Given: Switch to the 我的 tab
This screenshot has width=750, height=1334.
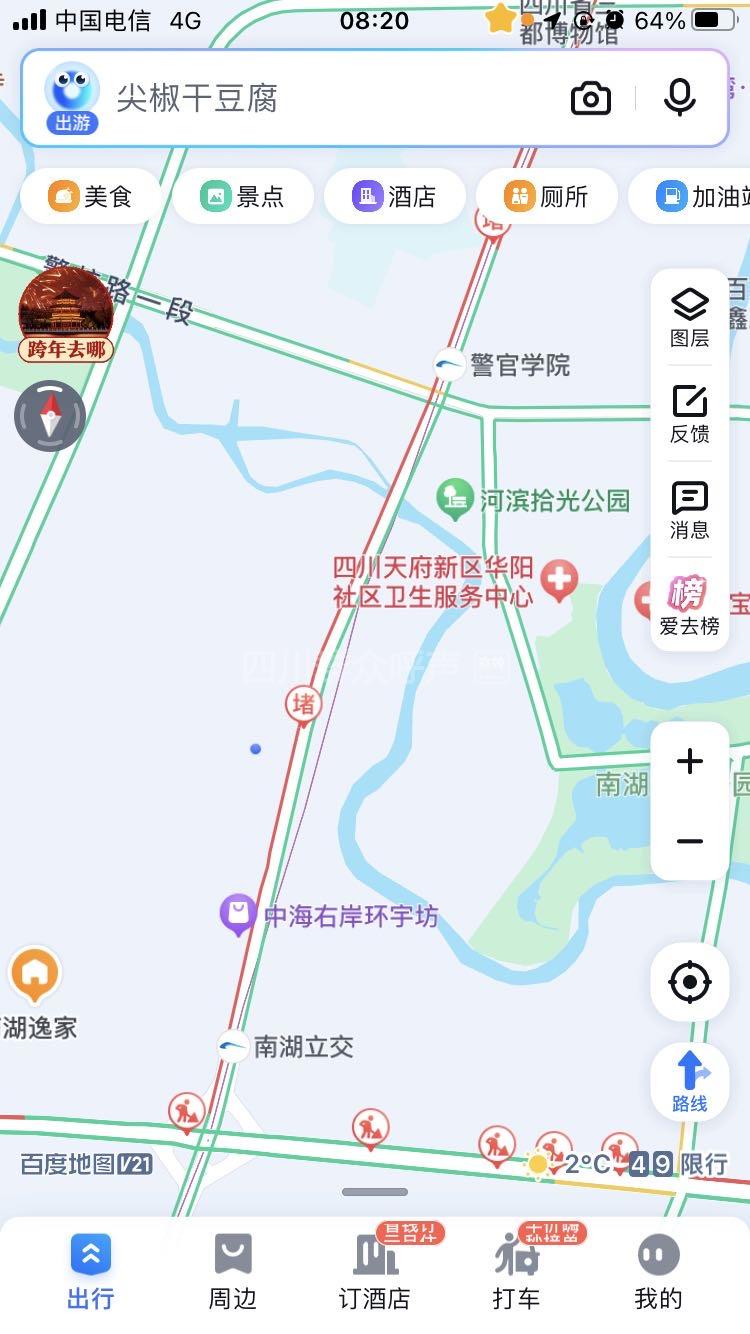Looking at the screenshot, I should 658,1272.
